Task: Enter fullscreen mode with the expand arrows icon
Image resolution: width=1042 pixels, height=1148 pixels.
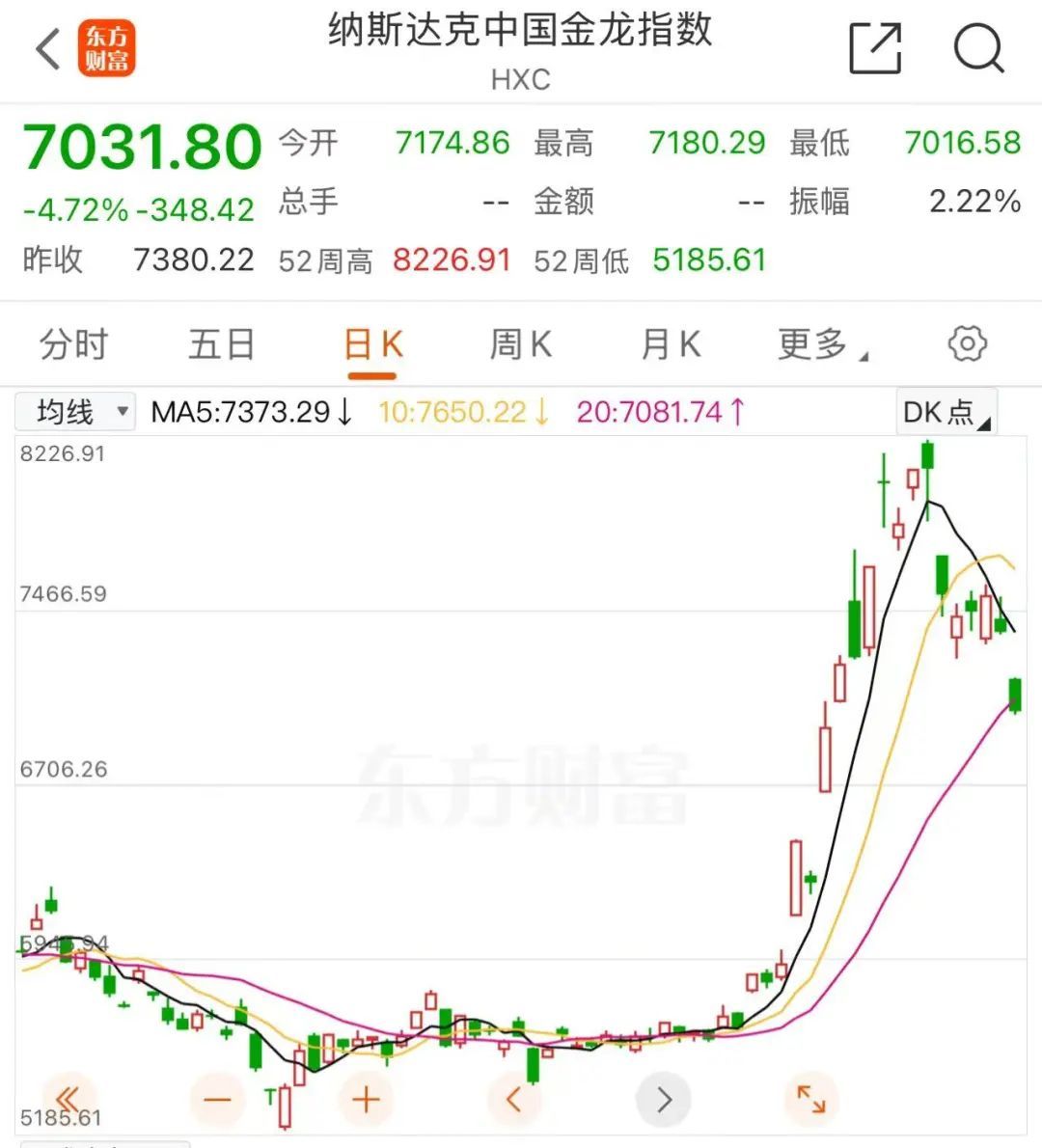Action: click(x=810, y=1098)
